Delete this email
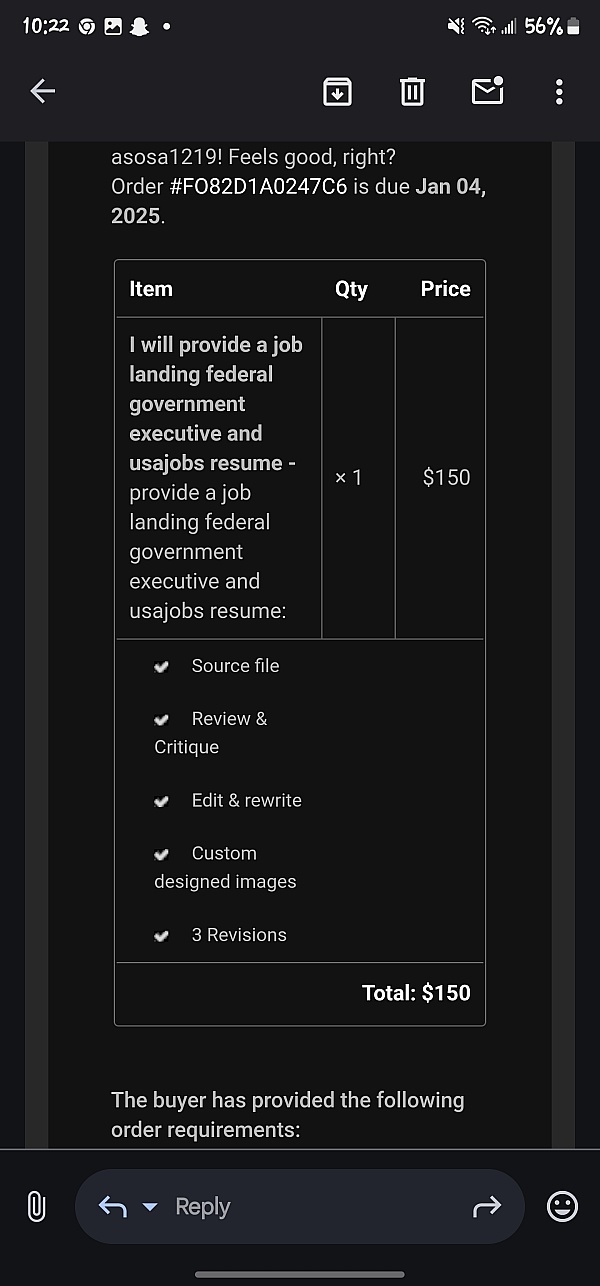600x1286 pixels. [x=412, y=92]
